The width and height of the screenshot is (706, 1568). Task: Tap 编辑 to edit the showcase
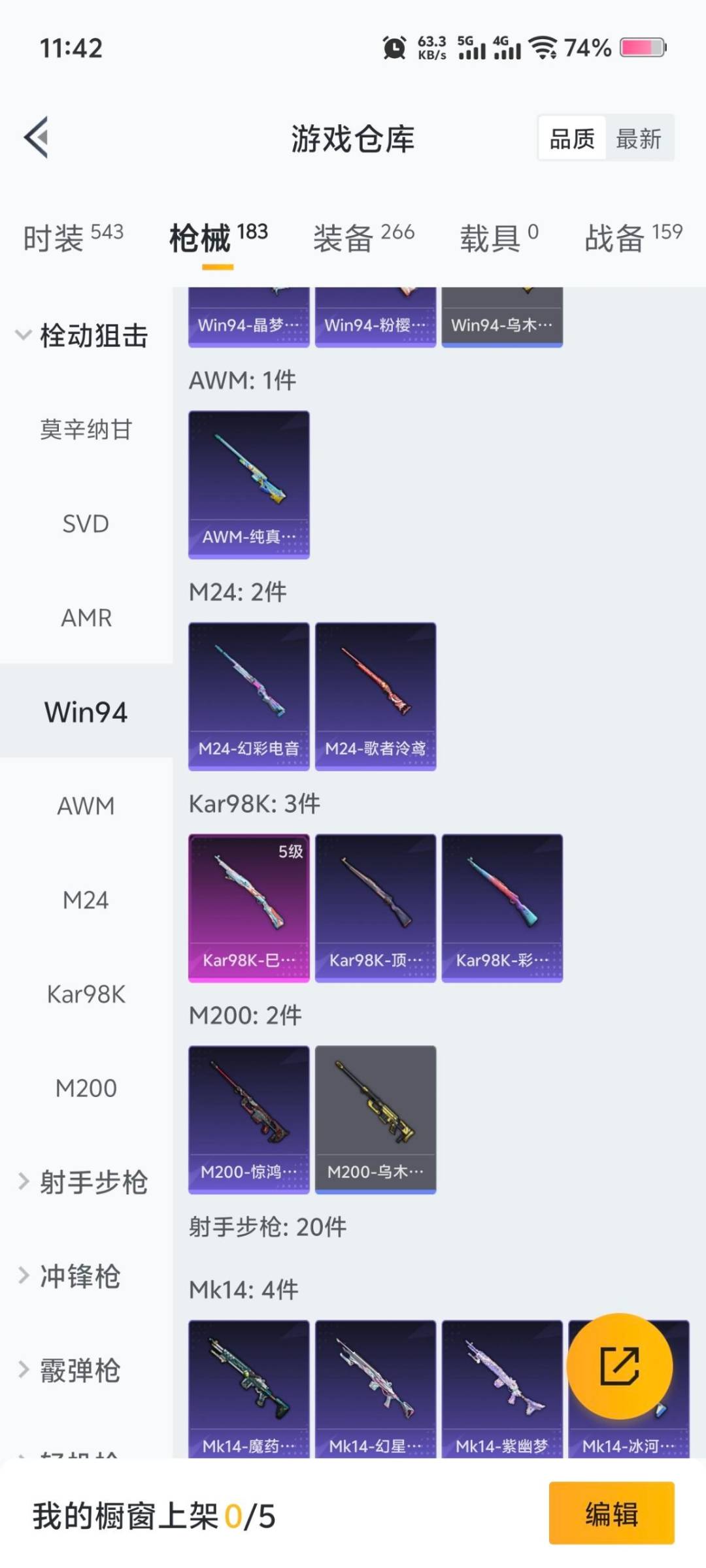611,1514
